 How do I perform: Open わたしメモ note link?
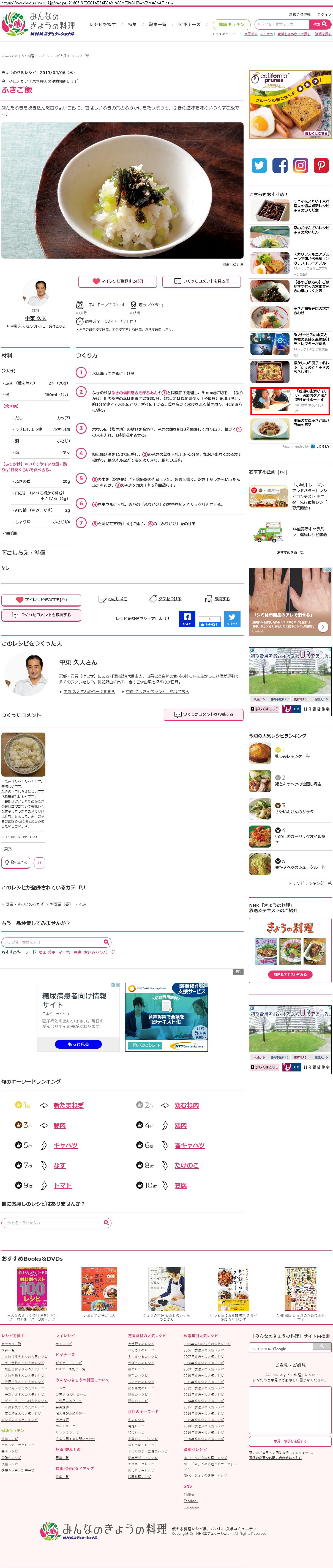click(x=113, y=599)
